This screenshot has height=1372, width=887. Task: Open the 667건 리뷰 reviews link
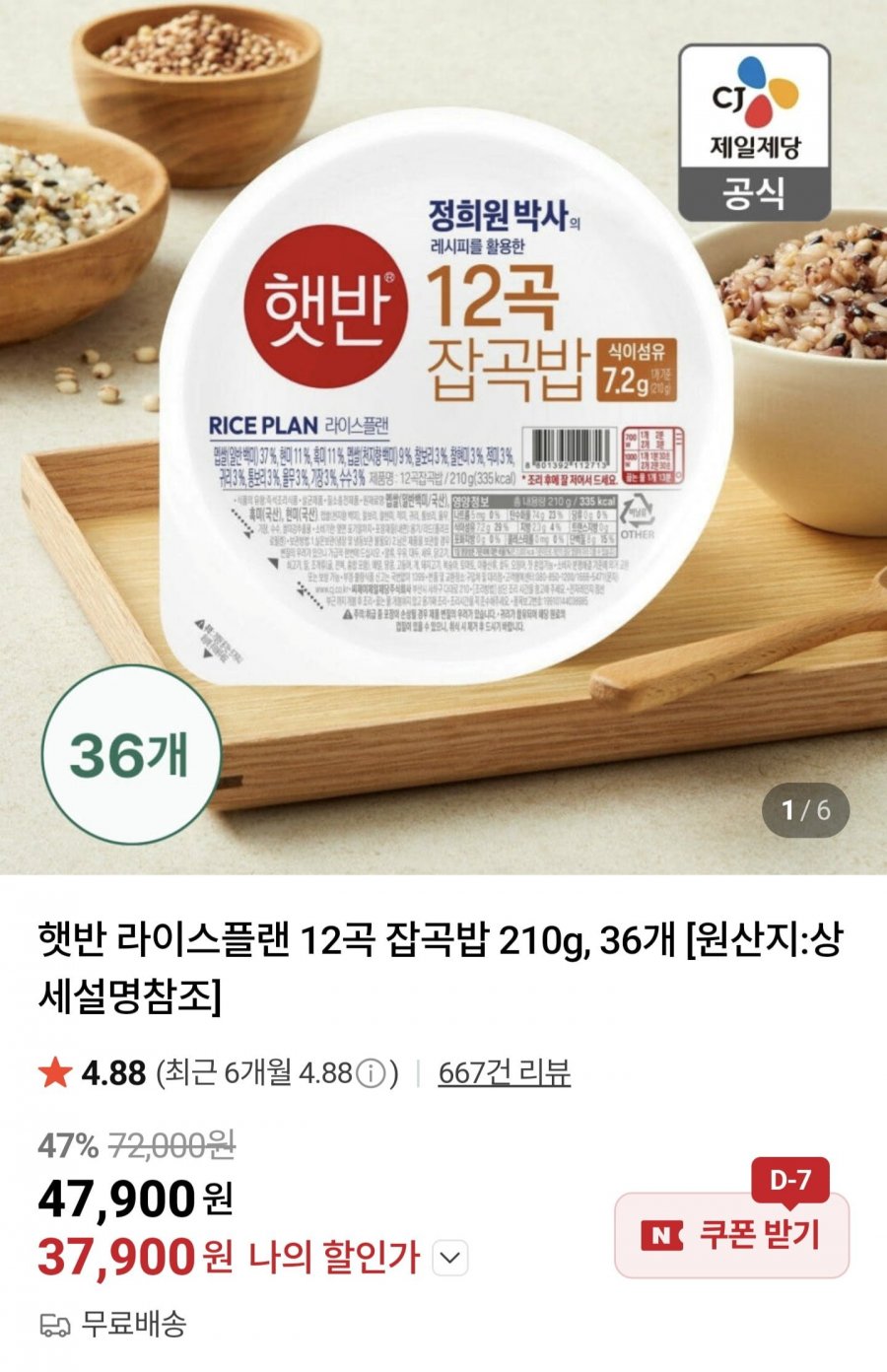coord(504,1072)
